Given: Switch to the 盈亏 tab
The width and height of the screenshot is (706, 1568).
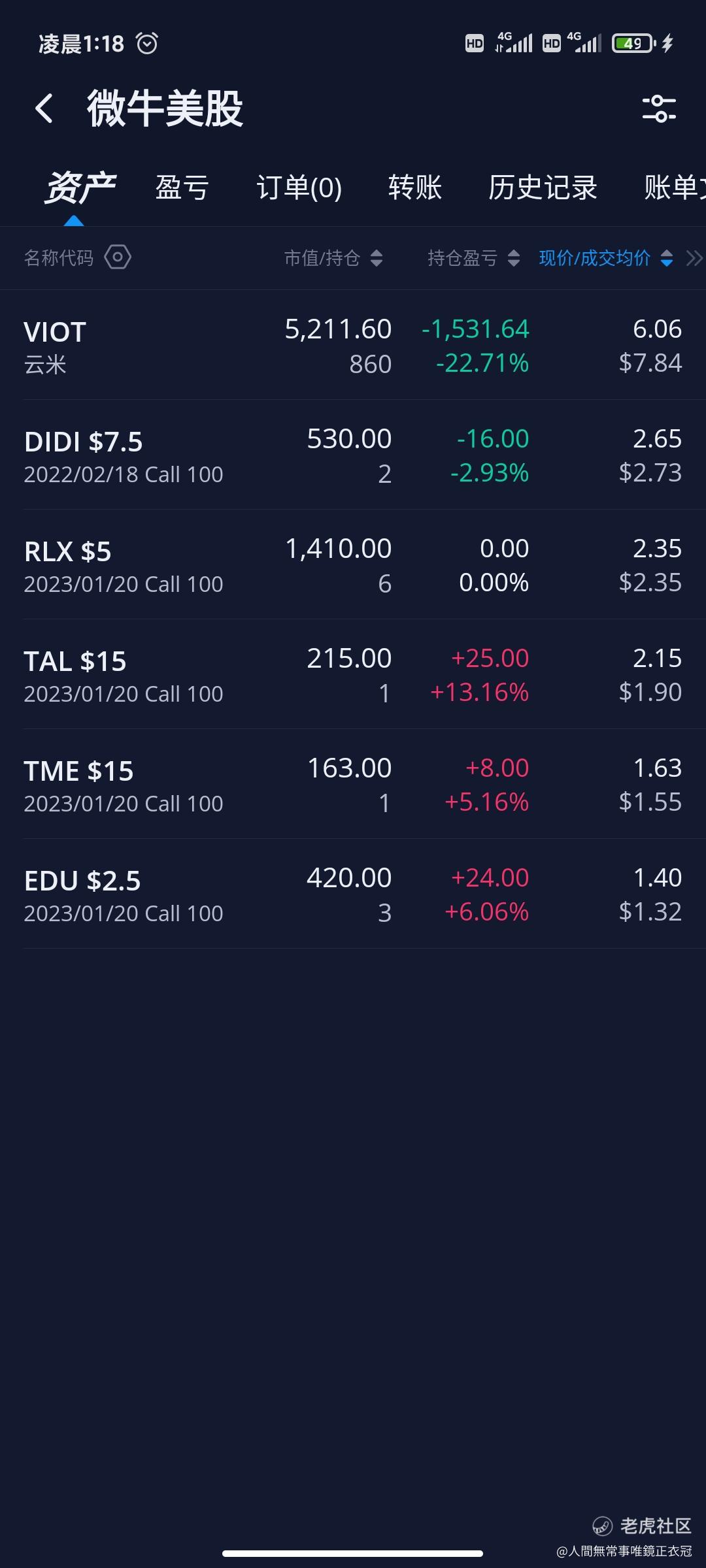Looking at the screenshot, I should [182, 188].
